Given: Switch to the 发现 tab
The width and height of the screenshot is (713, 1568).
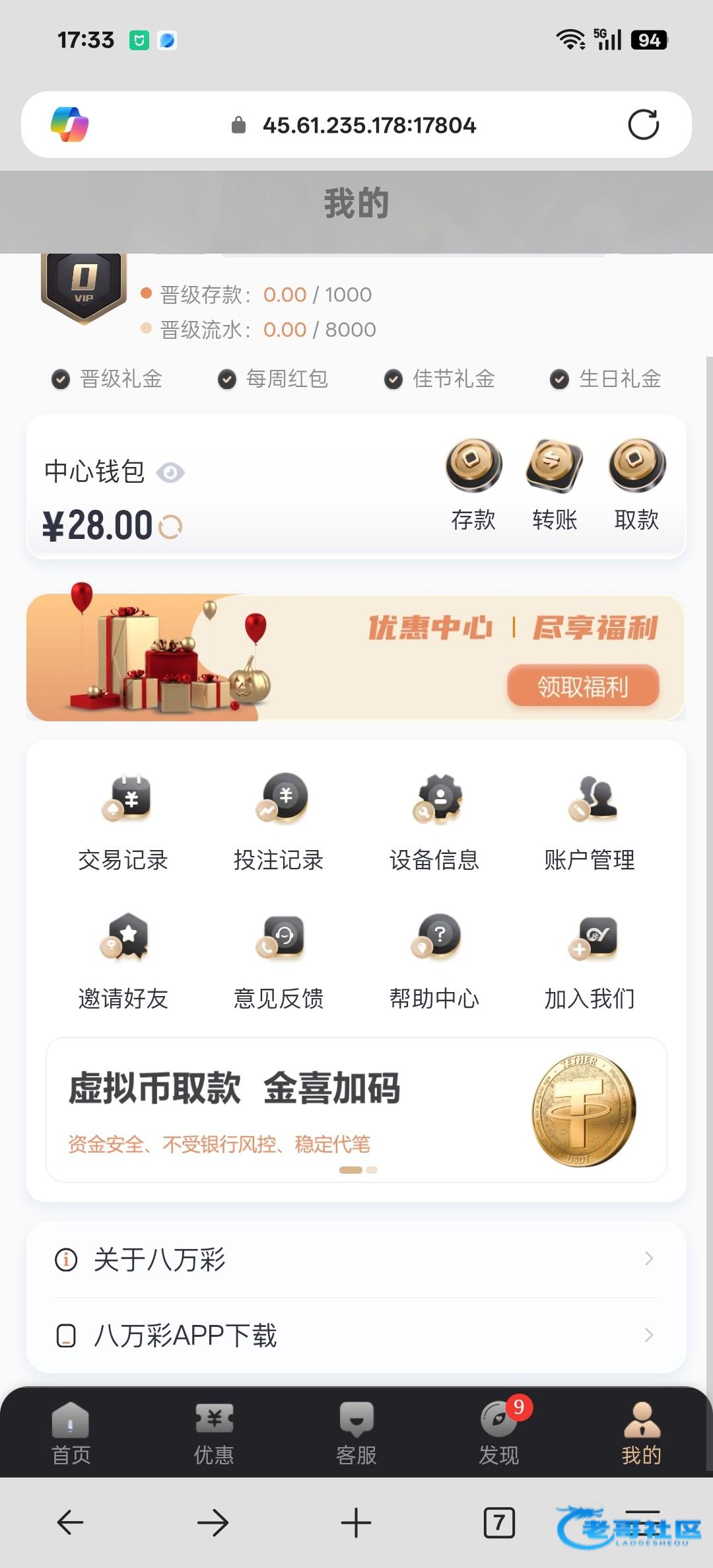Looking at the screenshot, I should click(x=499, y=1433).
